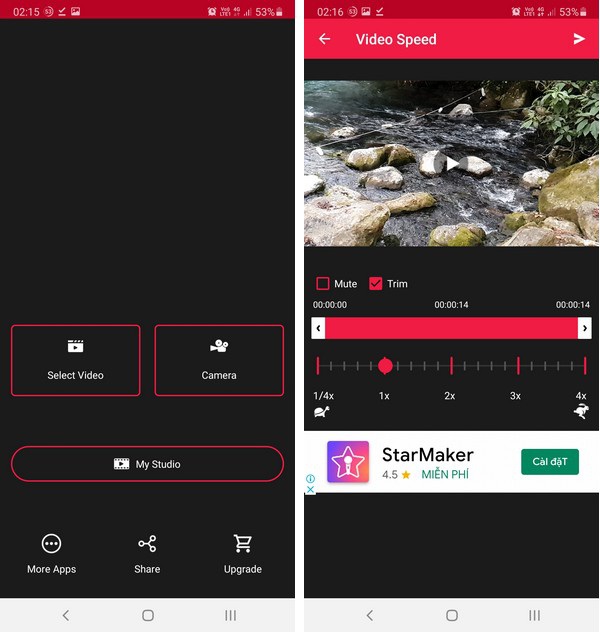
Task: Tap the send arrow to process video
Action: pos(579,39)
